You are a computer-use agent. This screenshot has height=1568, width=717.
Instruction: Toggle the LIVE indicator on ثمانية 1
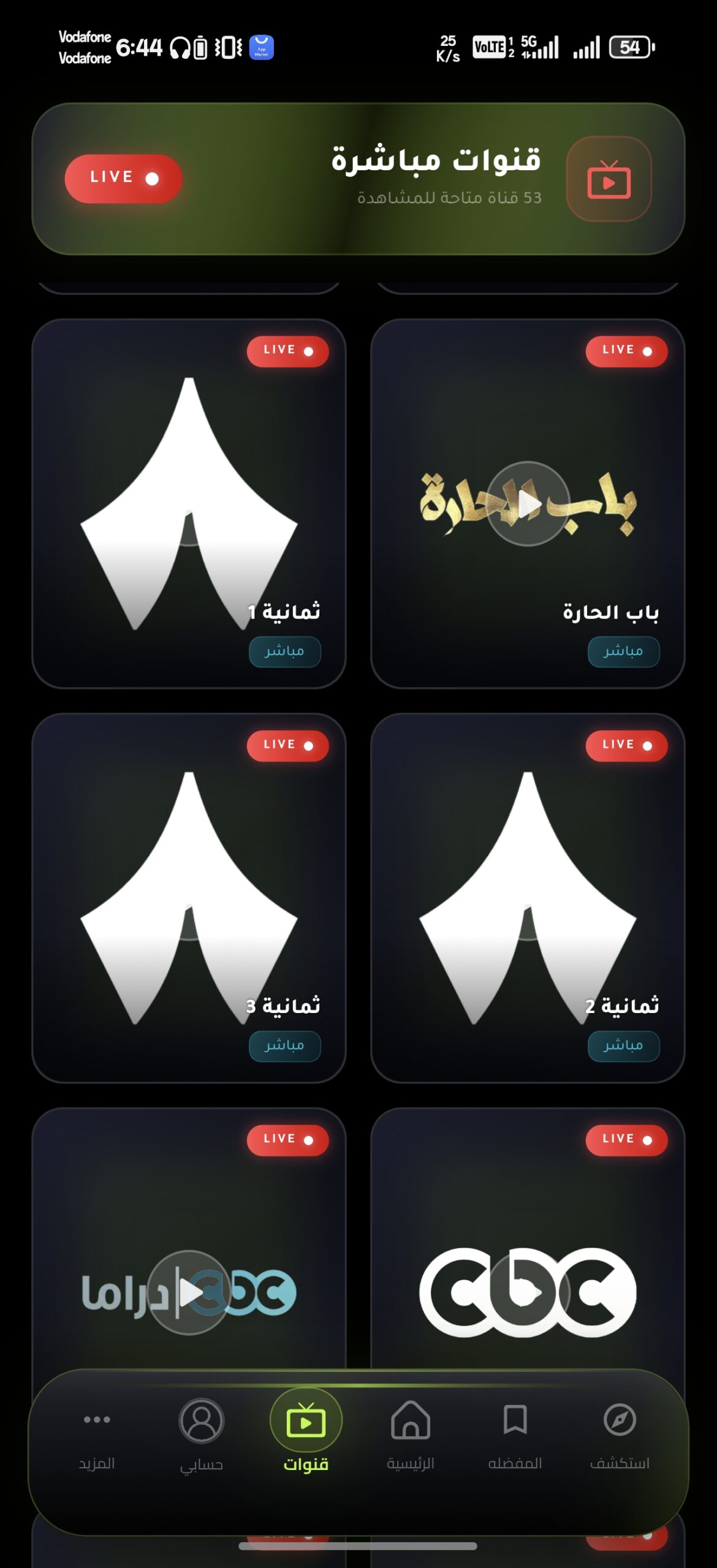pos(287,350)
